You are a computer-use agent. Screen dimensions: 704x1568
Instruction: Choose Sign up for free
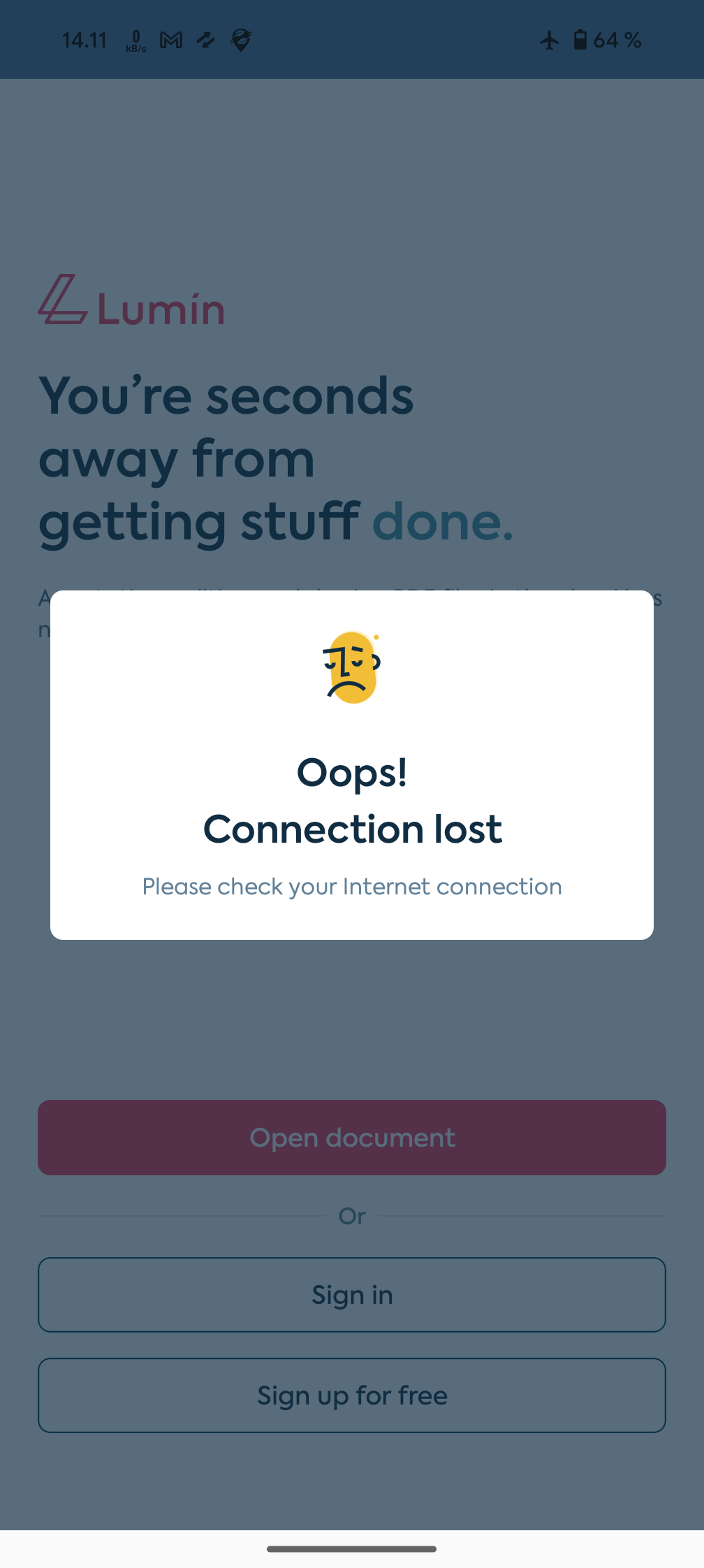tap(352, 1395)
